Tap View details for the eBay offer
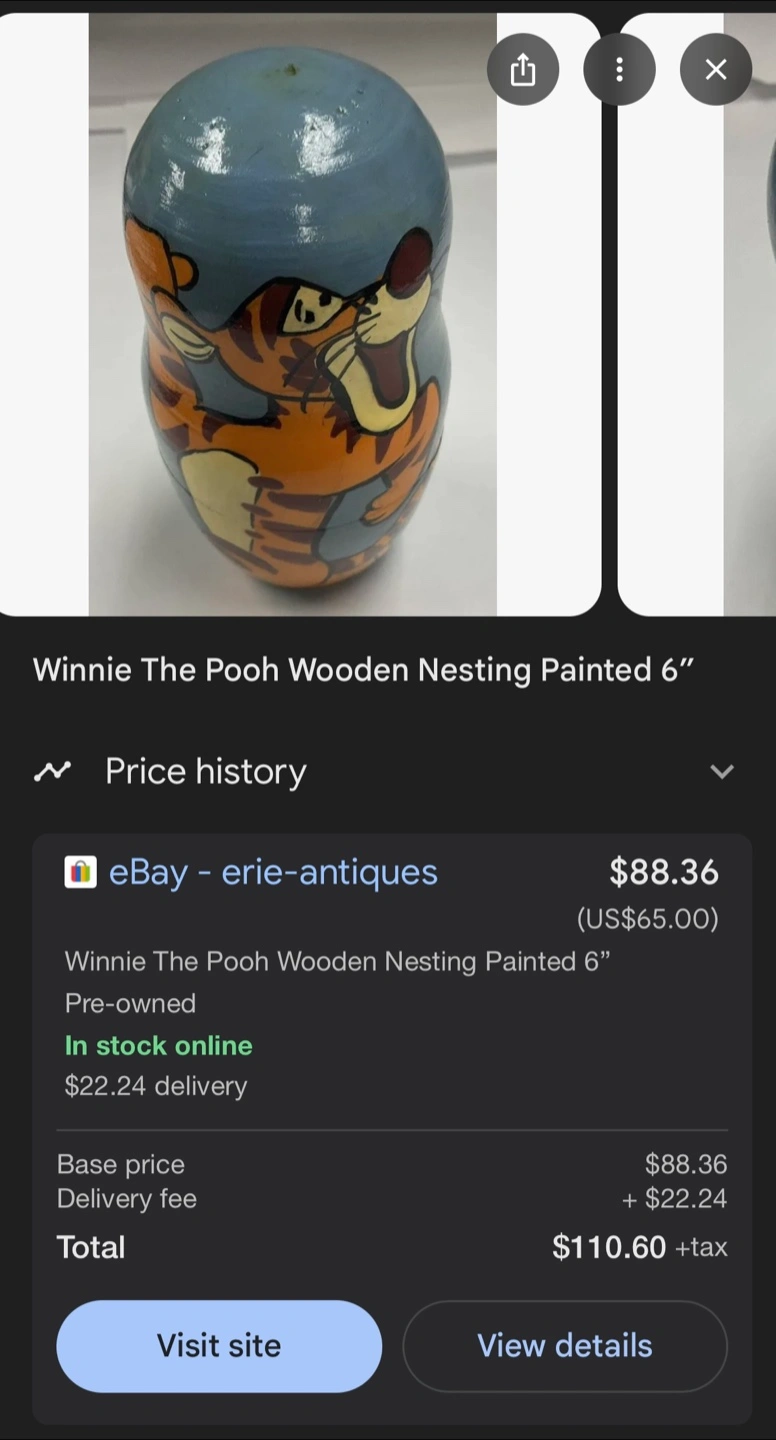The width and height of the screenshot is (776, 1440). click(564, 1345)
